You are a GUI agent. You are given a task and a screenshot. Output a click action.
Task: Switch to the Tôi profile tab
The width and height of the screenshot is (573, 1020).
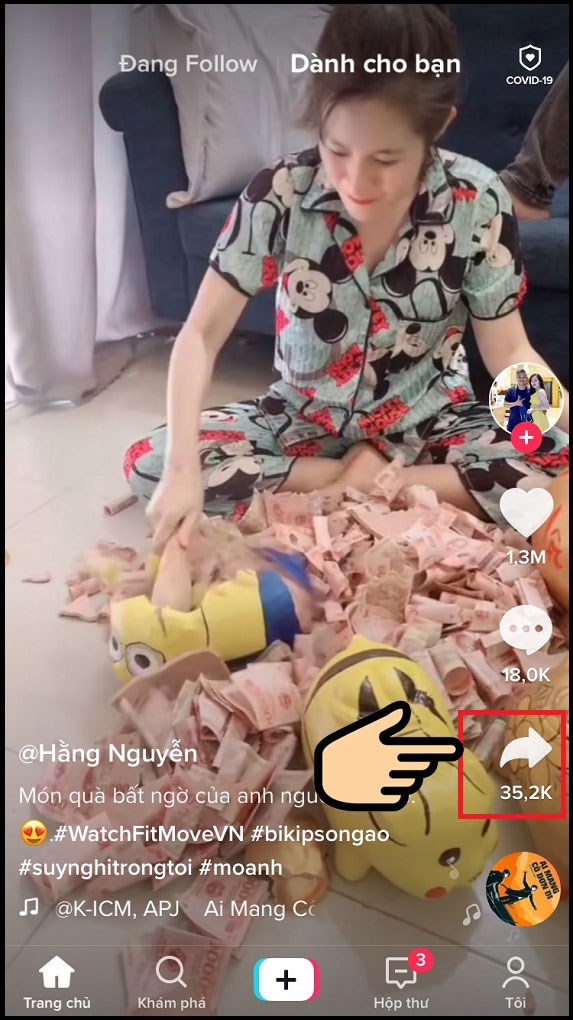(x=516, y=982)
